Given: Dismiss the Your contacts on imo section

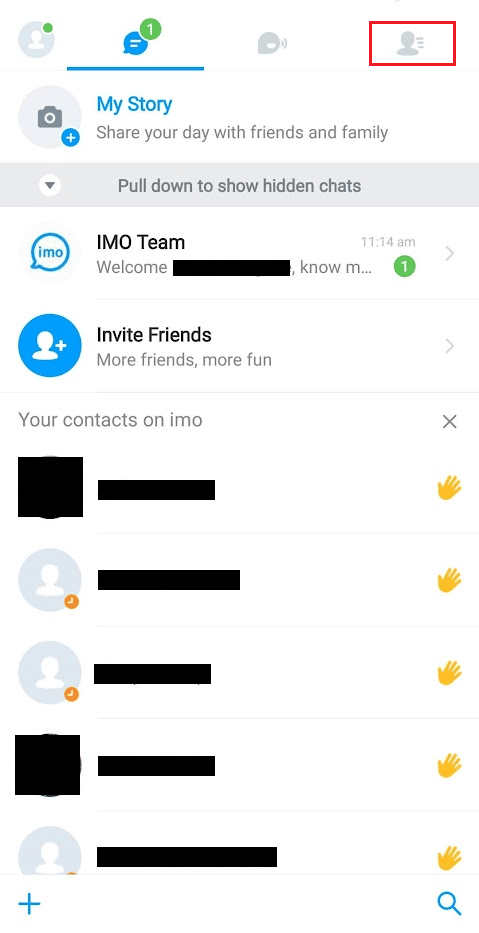Looking at the screenshot, I should click(x=450, y=422).
